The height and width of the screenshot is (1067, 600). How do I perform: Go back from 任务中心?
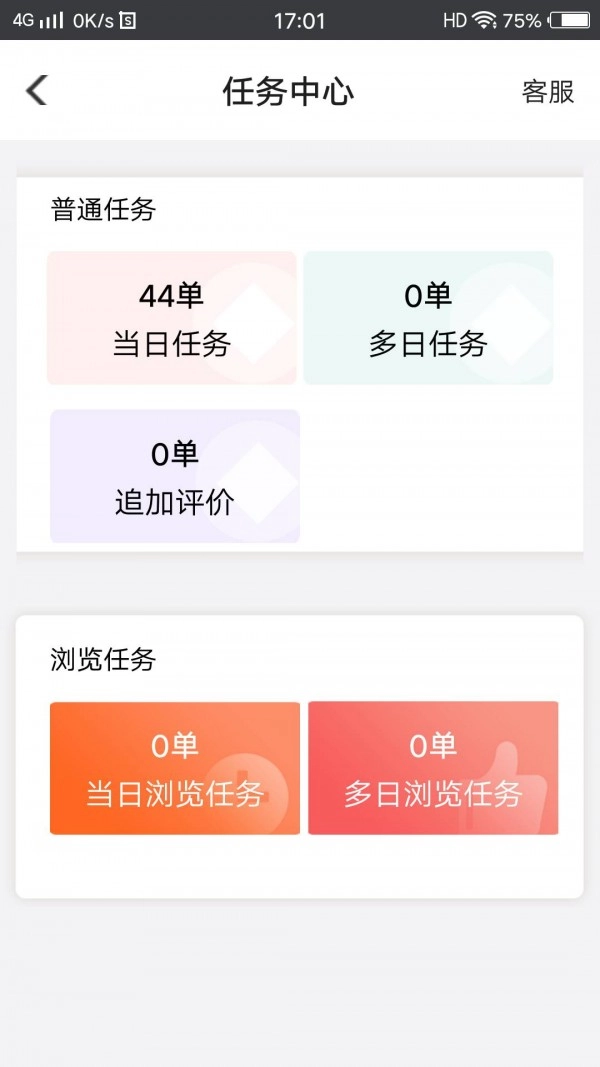[x=37, y=91]
